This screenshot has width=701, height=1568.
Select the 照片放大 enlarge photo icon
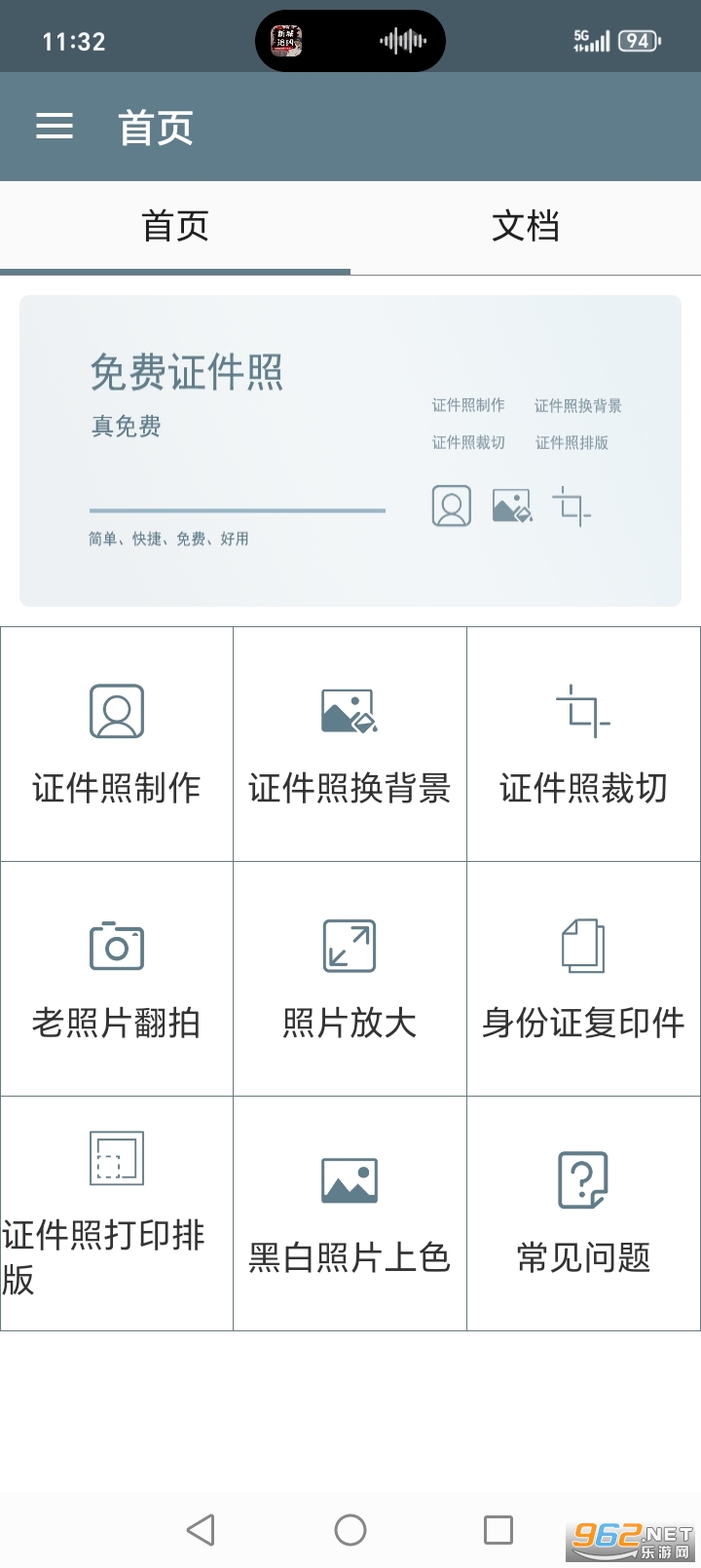tap(349, 945)
